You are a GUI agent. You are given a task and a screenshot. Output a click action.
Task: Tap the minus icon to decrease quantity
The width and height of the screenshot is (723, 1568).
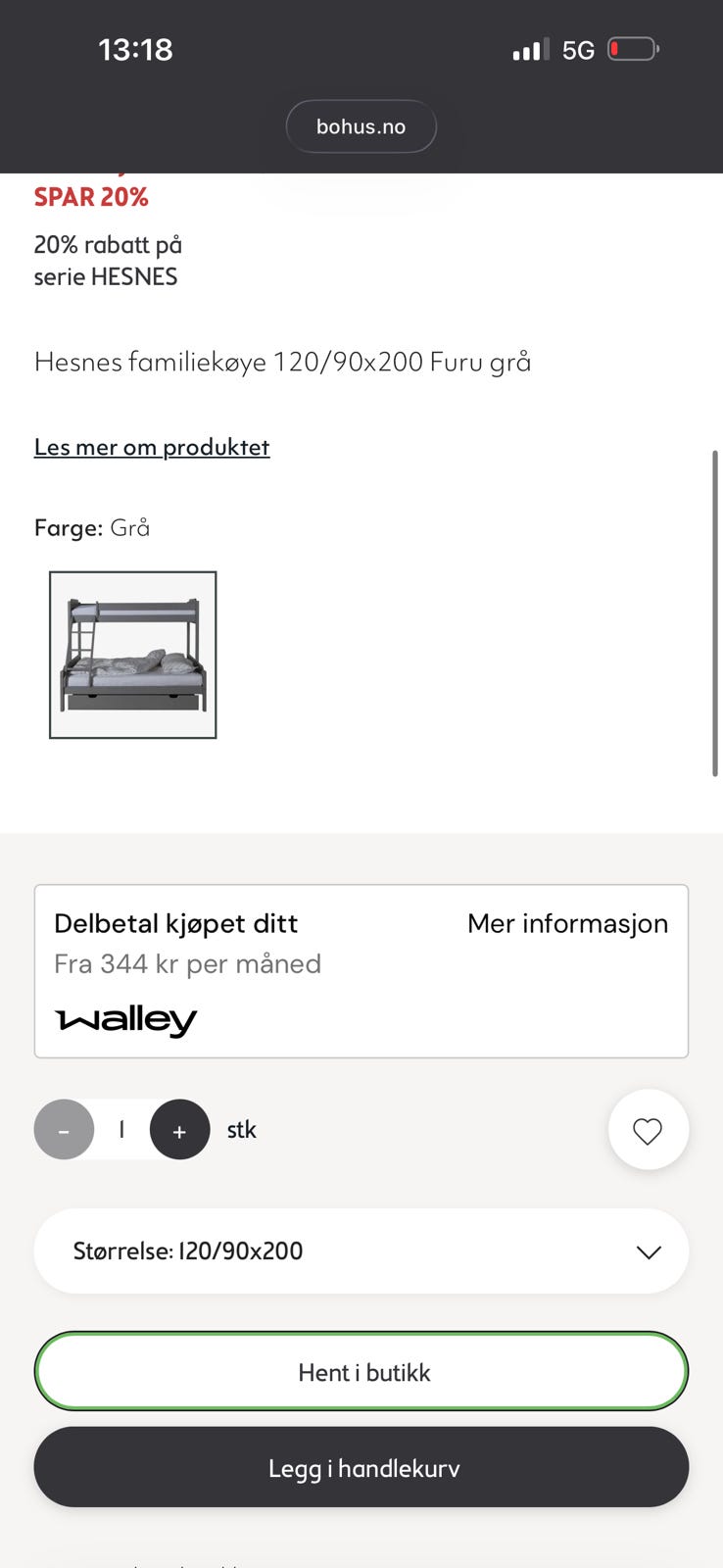point(64,1129)
